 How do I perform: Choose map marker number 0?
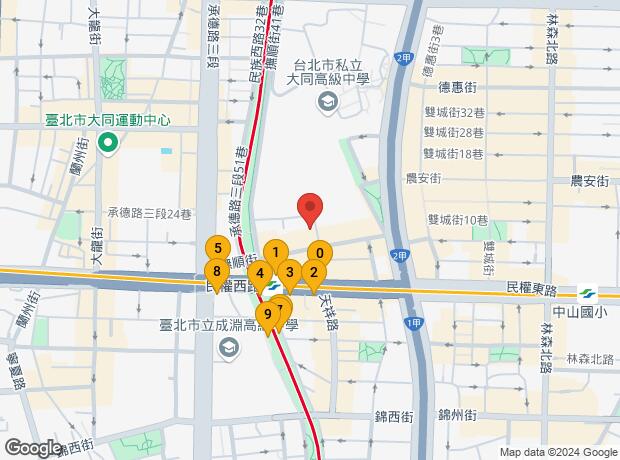pos(320,254)
